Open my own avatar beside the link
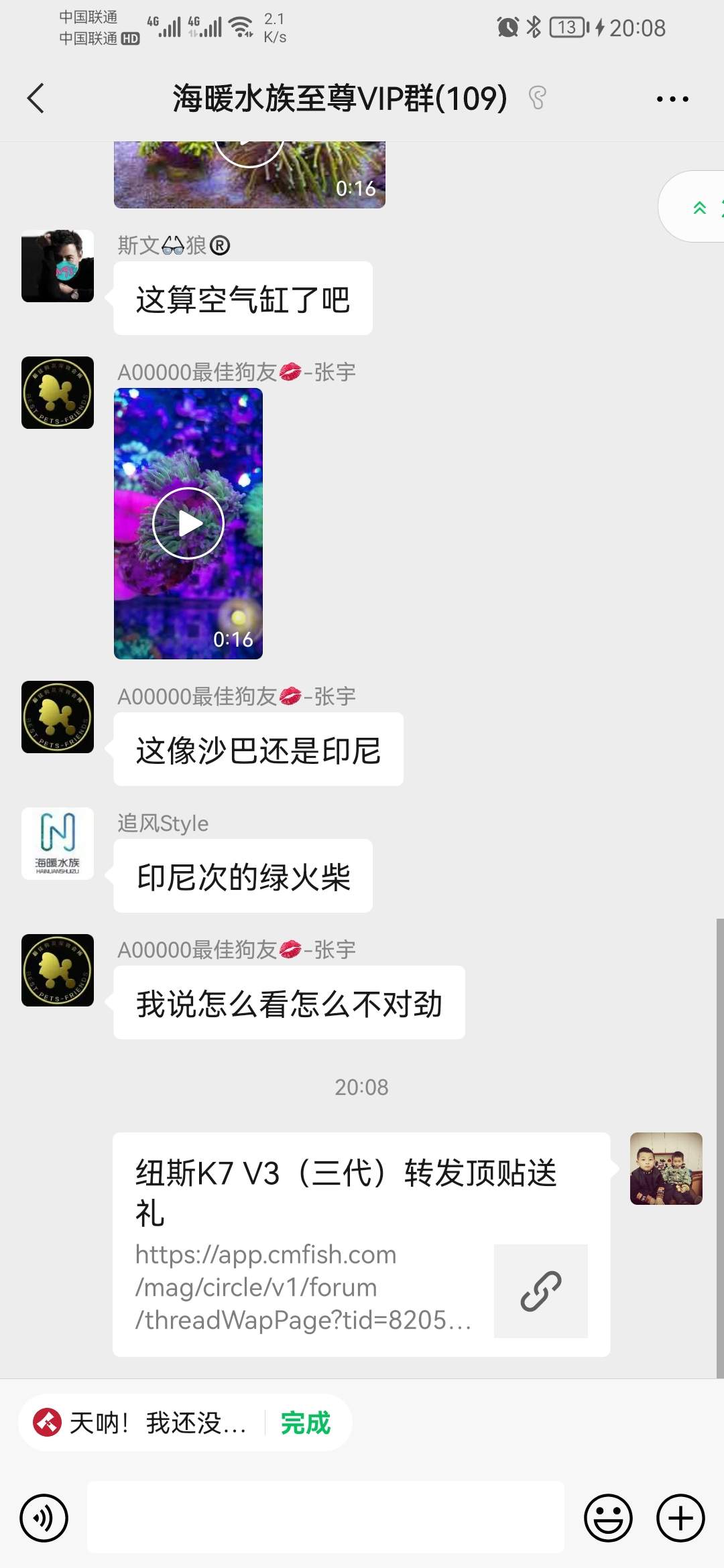The image size is (724, 1568). click(666, 1169)
